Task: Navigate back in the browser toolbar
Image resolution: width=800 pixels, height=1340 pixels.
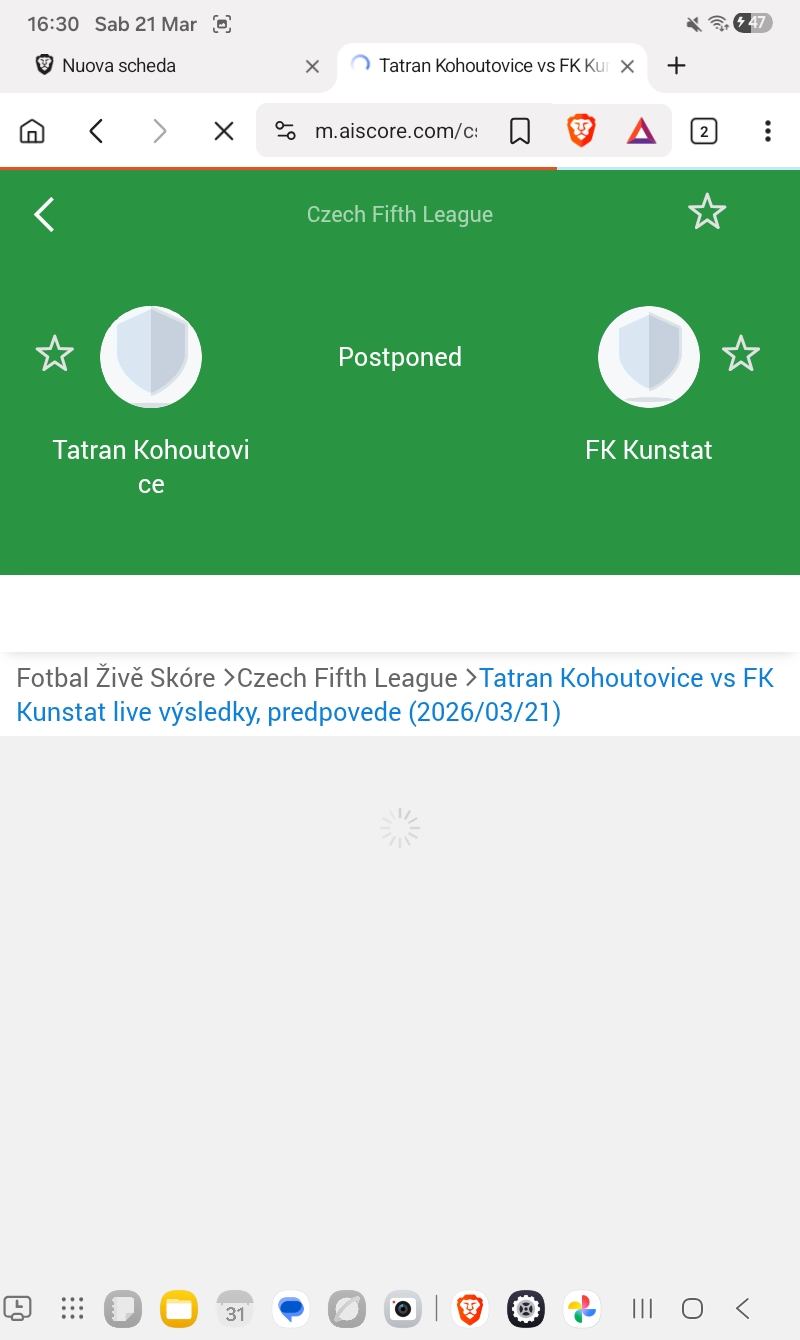Action: 96,131
